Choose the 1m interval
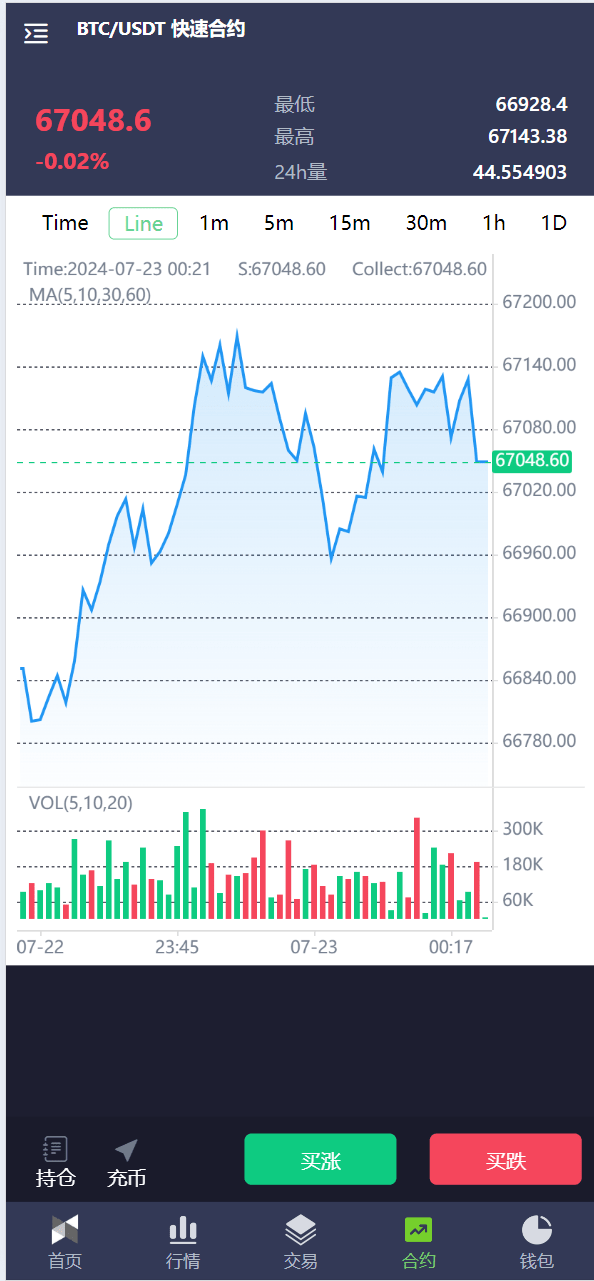The width and height of the screenshot is (594, 1281). pyautogui.click(x=214, y=223)
